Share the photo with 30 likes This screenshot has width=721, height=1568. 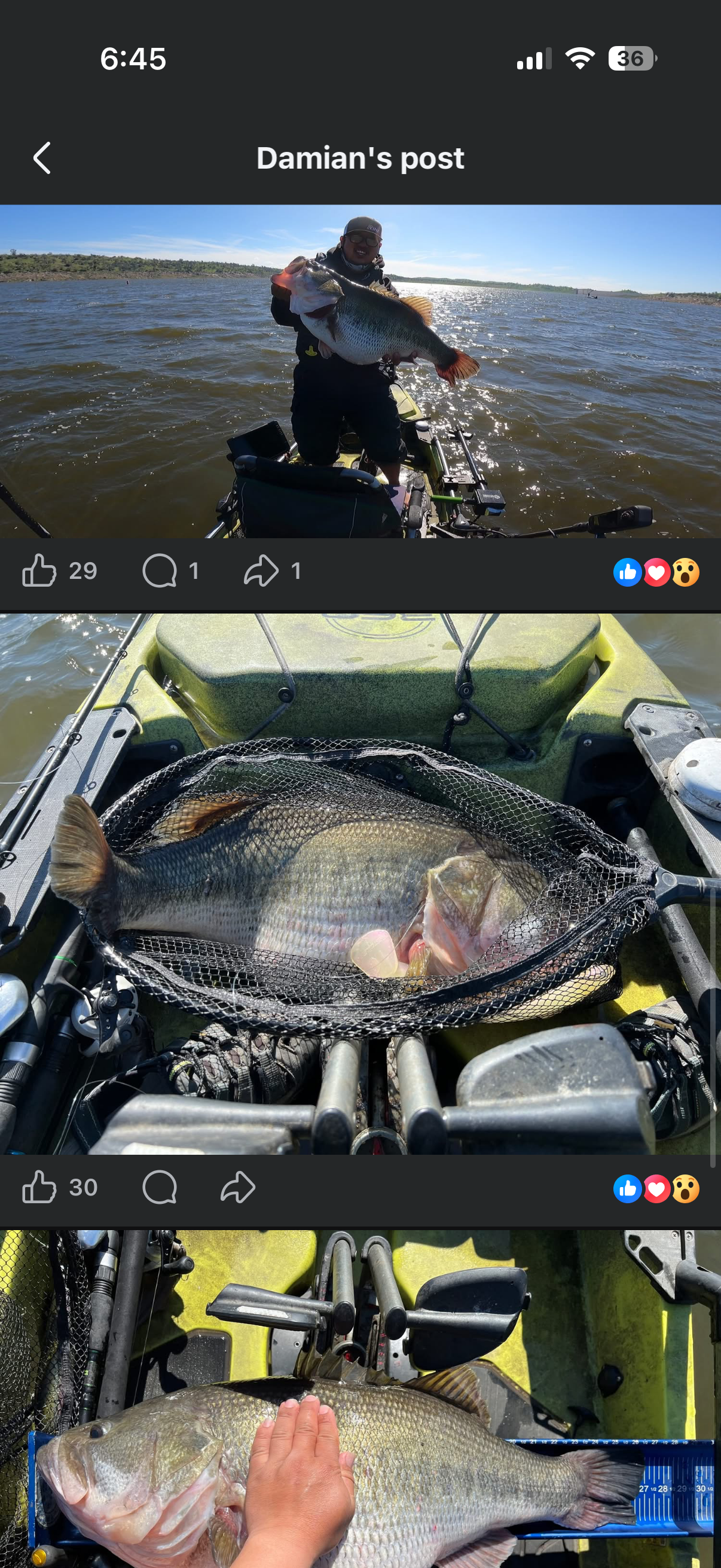(238, 1187)
